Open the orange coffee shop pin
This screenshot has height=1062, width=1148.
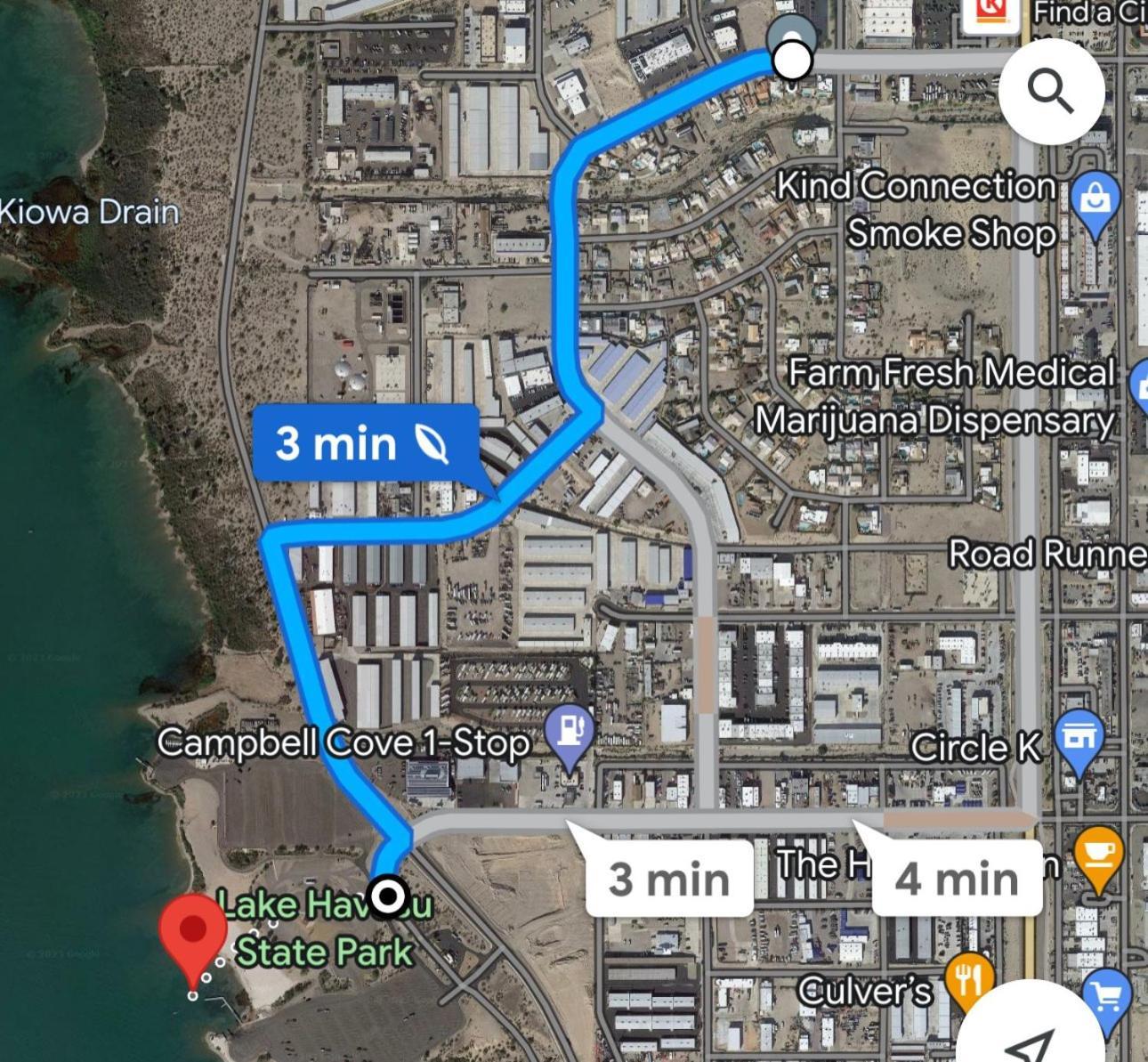[x=1098, y=855]
